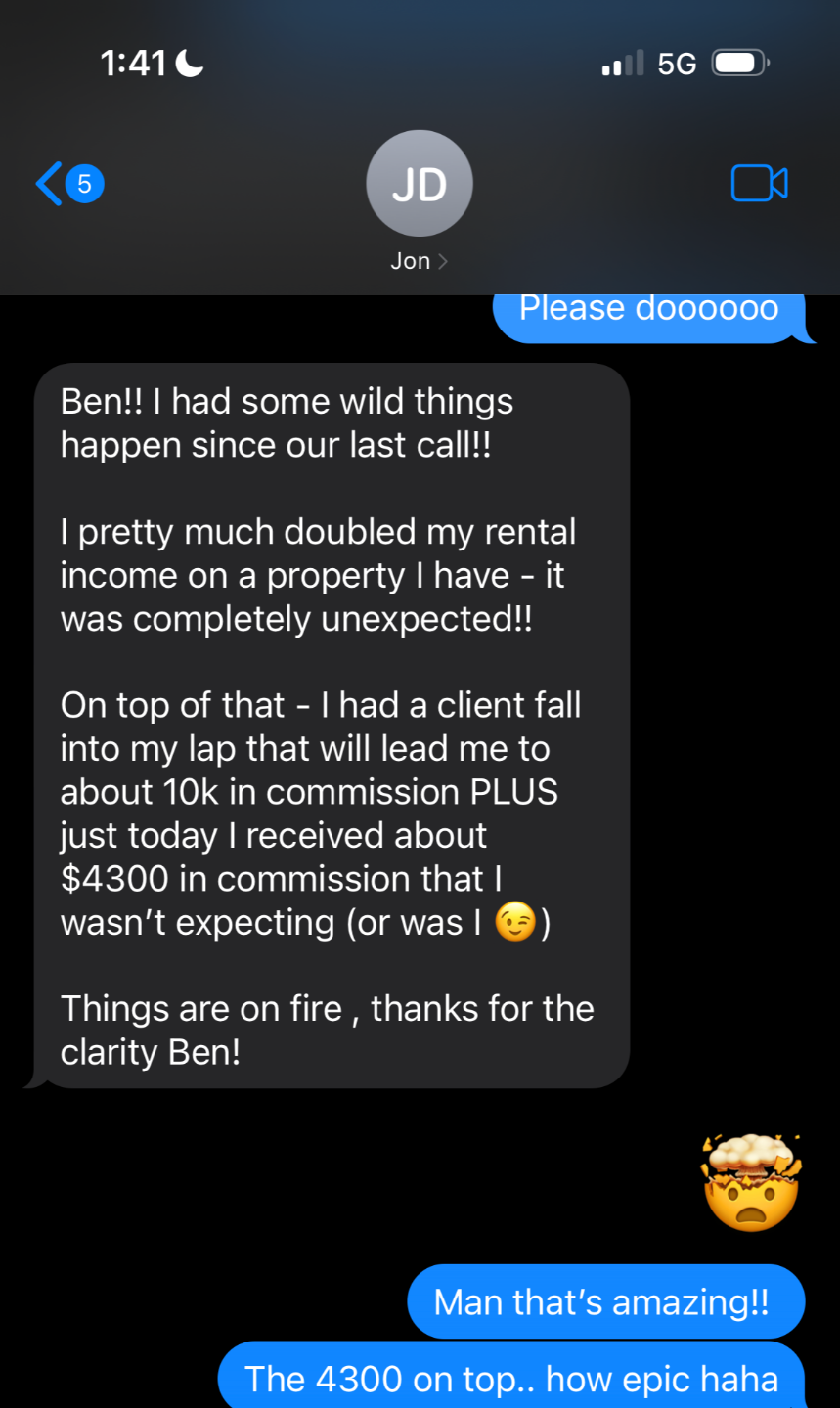Screen dimensions: 840x1408
Task: Start a FaceTime video call with Jon
Action: 759,183
